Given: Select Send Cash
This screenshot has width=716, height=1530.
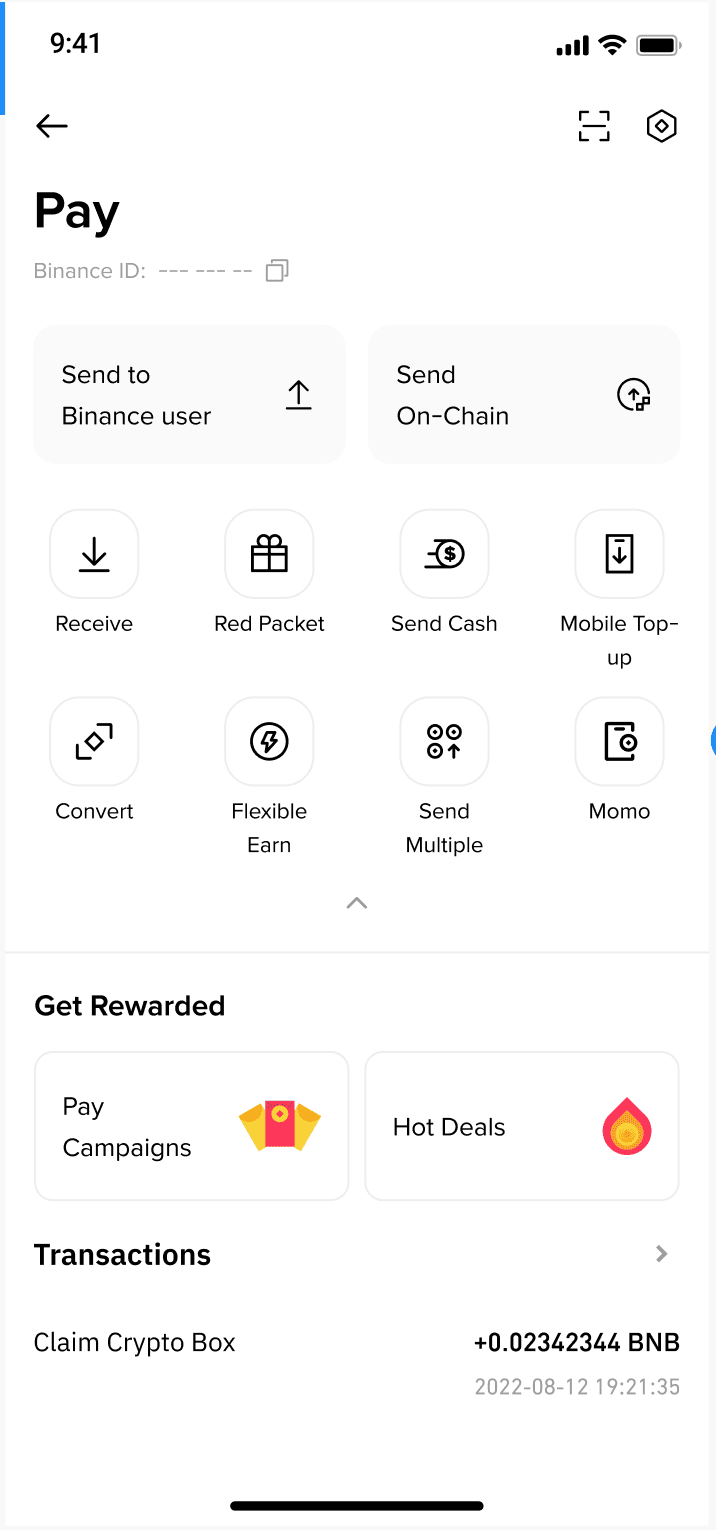Looking at the screenshot, I should coord(444,573).
